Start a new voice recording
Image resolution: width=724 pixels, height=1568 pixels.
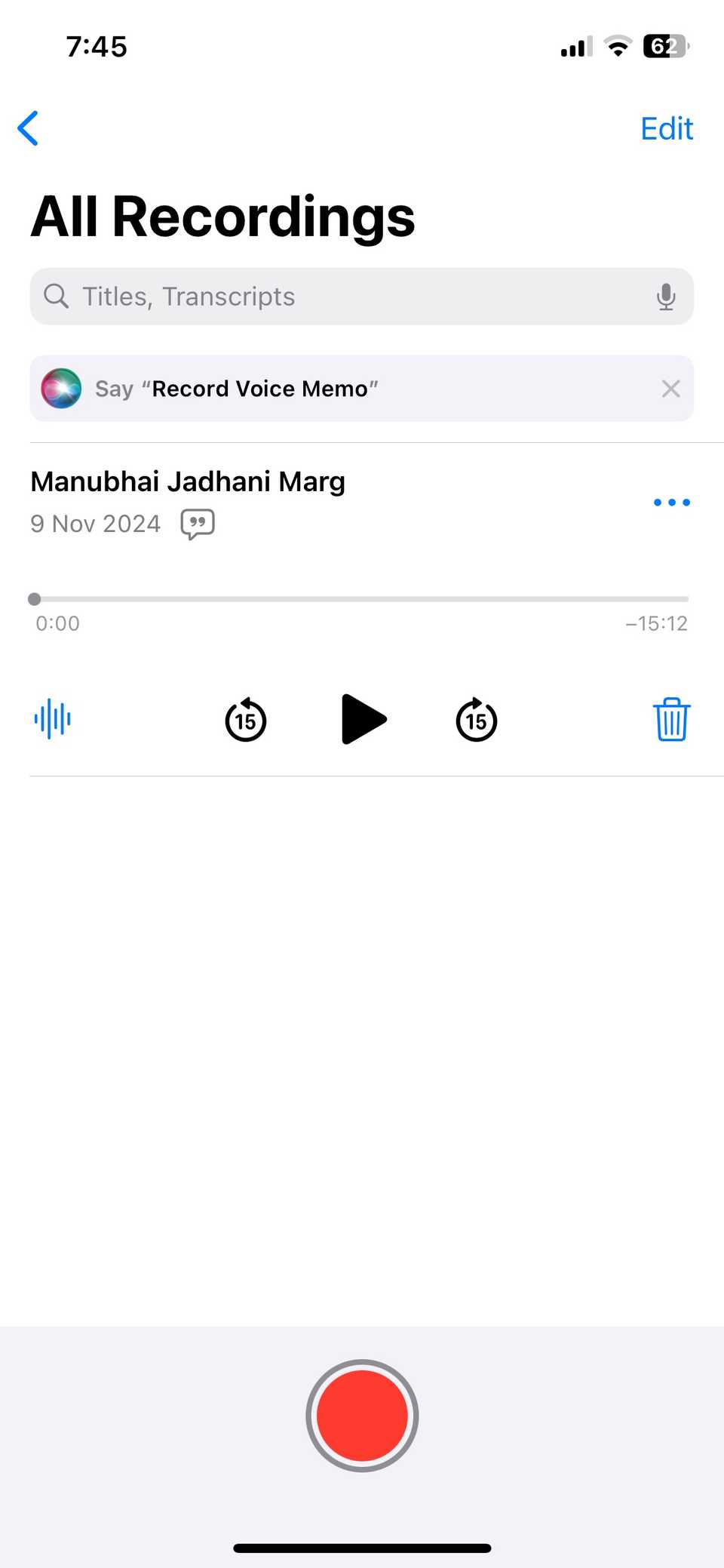[x=362, y=1415]
